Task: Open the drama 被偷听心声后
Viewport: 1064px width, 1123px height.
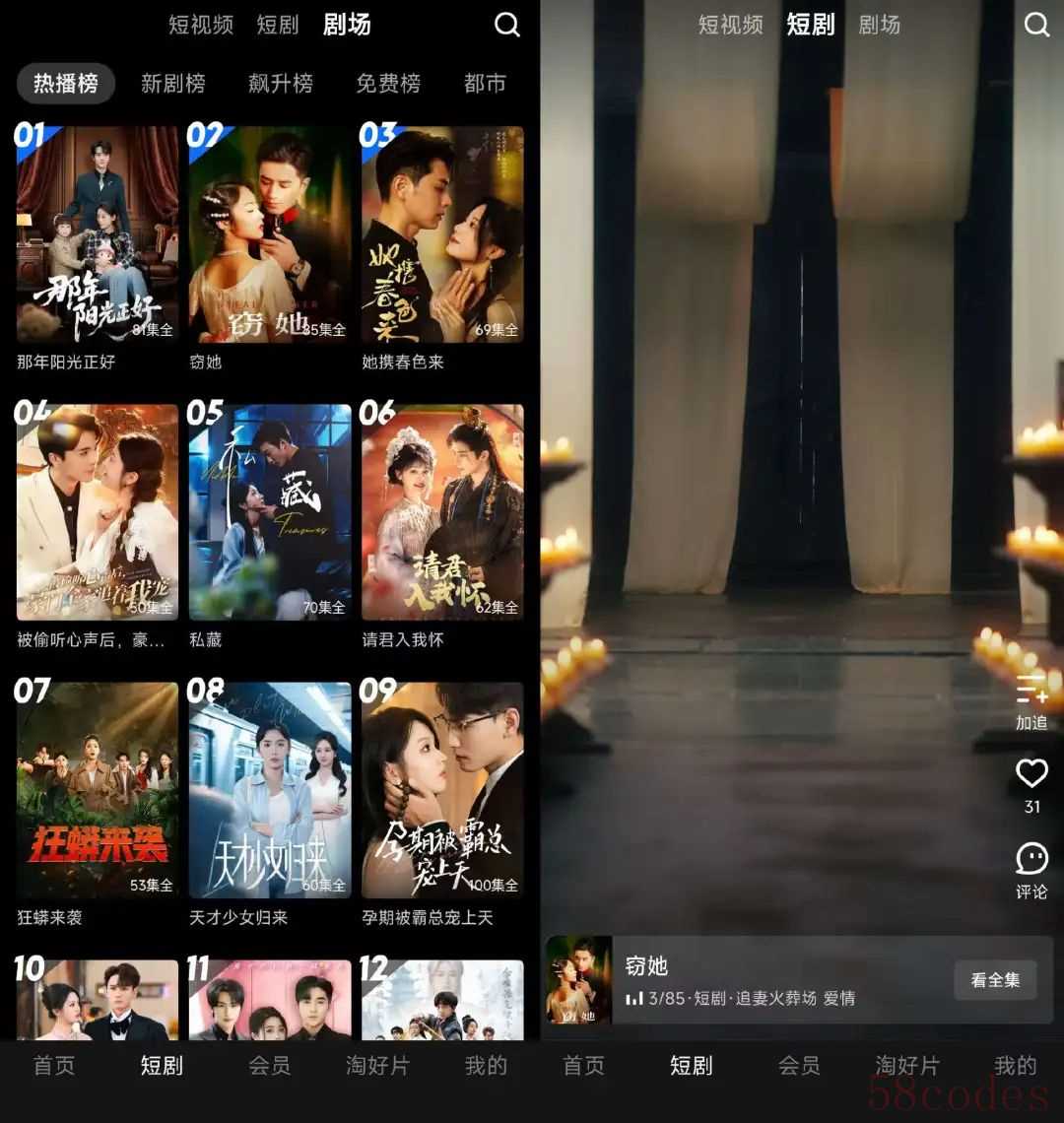Action: coord(98,512)
